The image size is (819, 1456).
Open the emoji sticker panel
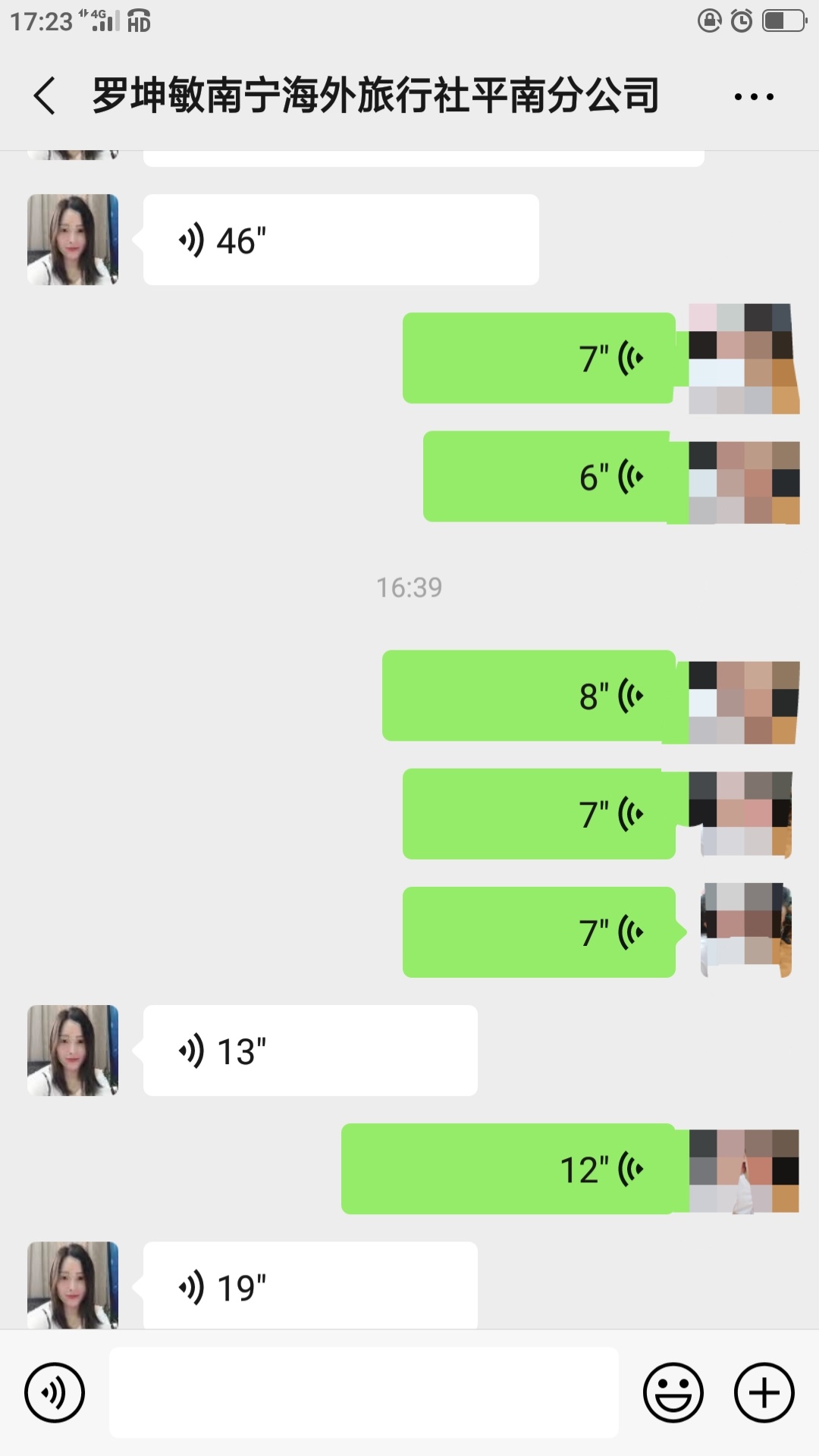pos(673,1393)
